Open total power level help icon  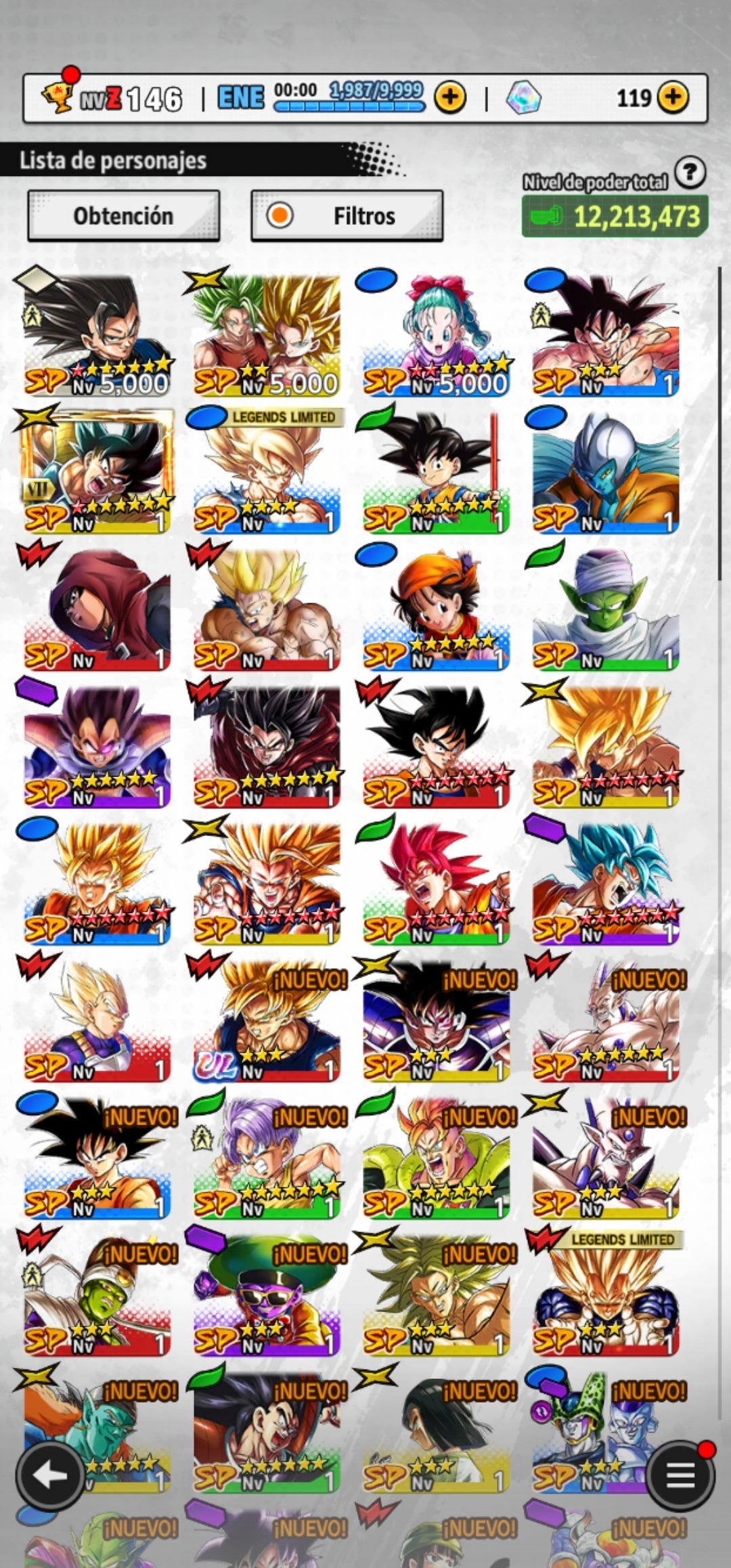click(690, 173)
